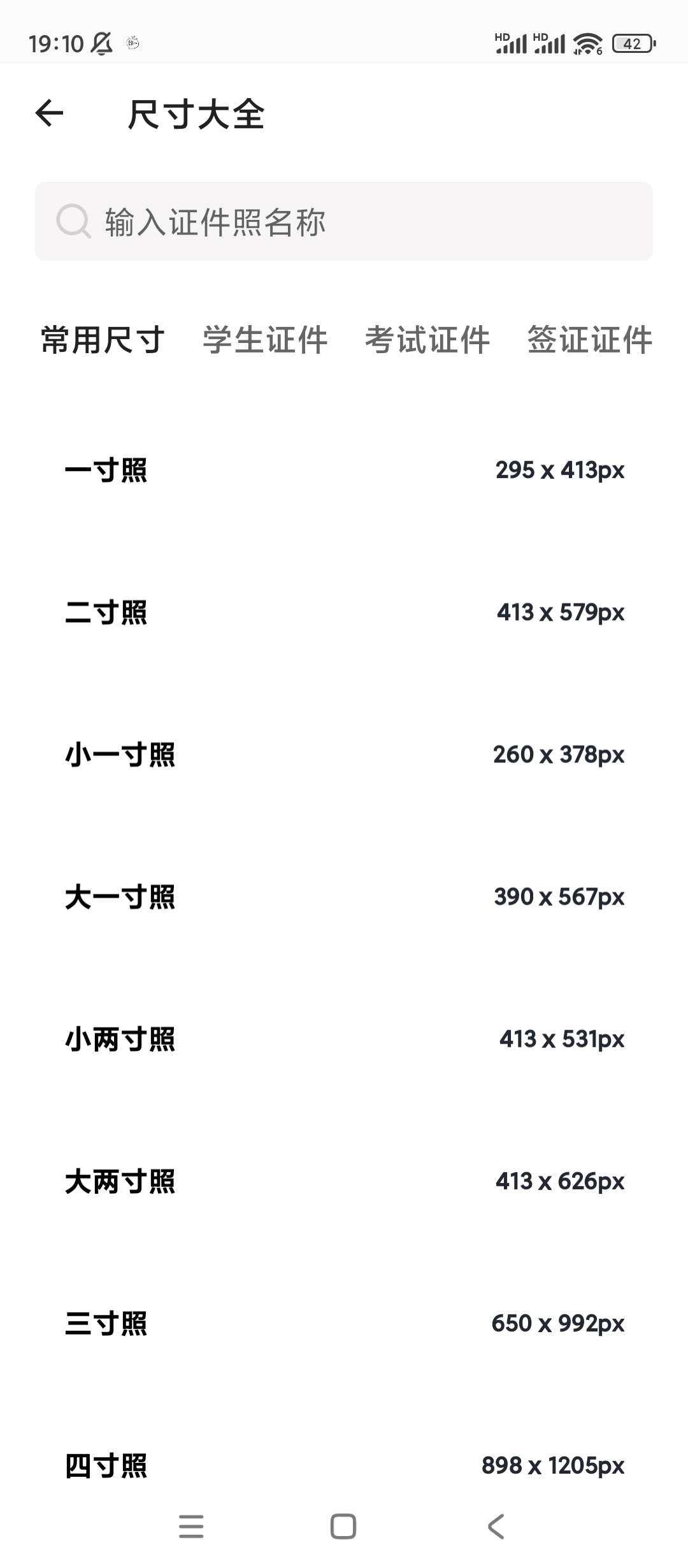Choose the 大两寸照 size
The image size is (688, 1568).
click(344, 1182)
